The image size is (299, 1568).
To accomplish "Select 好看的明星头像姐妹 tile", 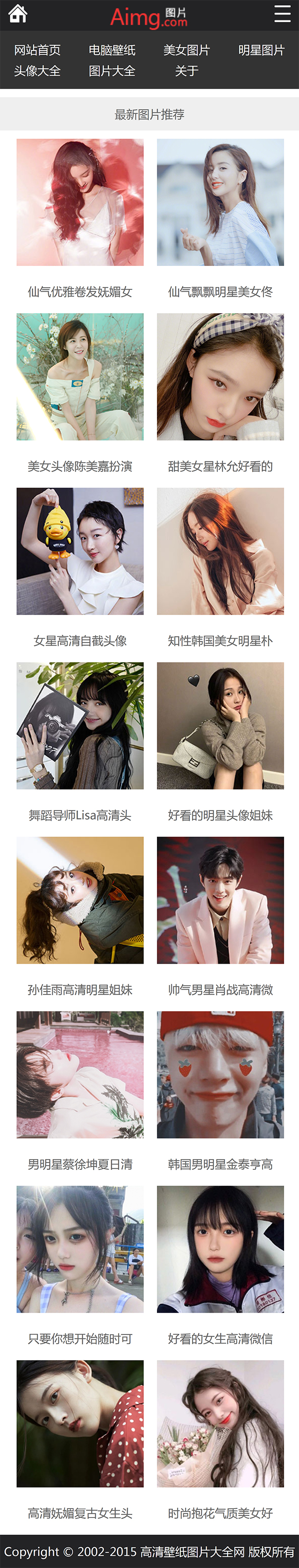I will point(220,725).
